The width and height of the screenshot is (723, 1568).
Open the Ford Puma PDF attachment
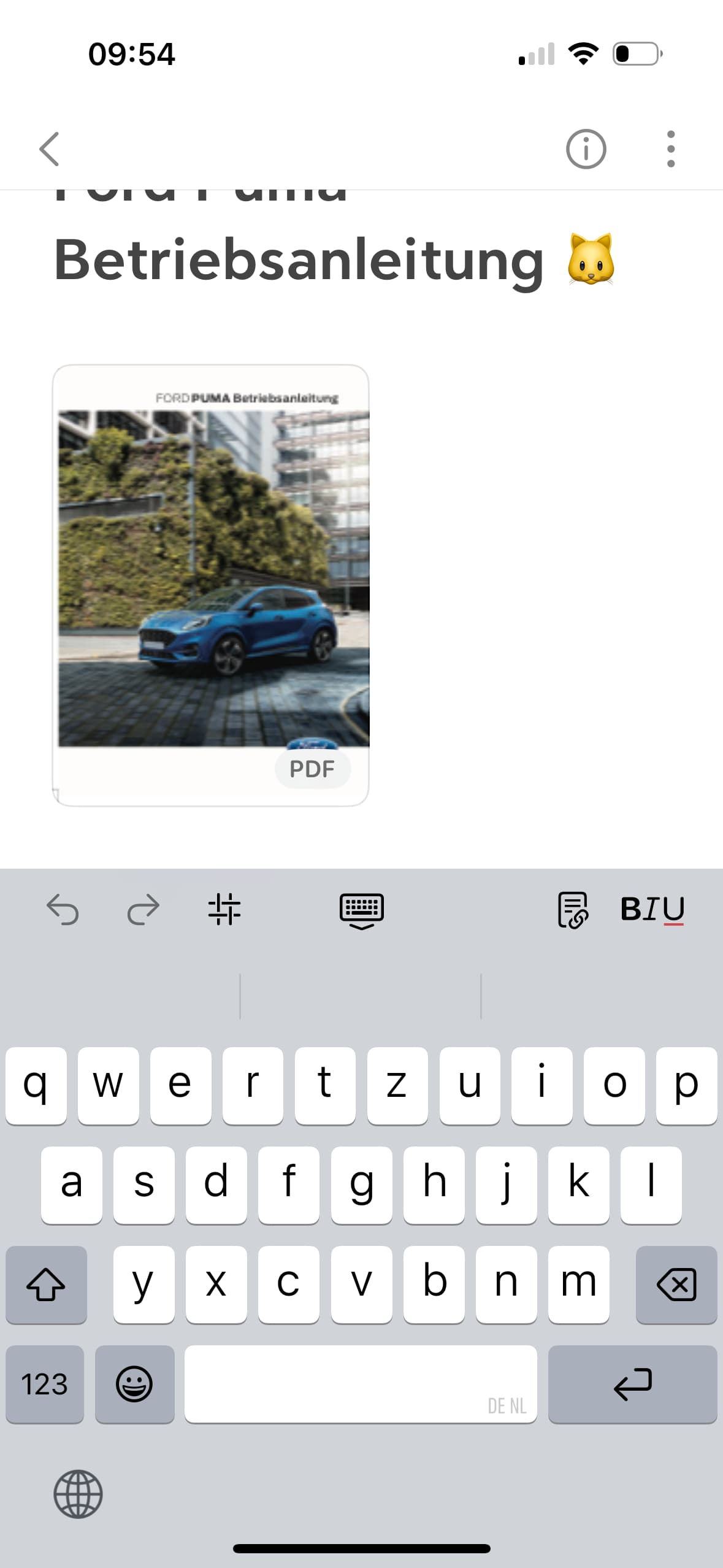(x=211, y=585)
